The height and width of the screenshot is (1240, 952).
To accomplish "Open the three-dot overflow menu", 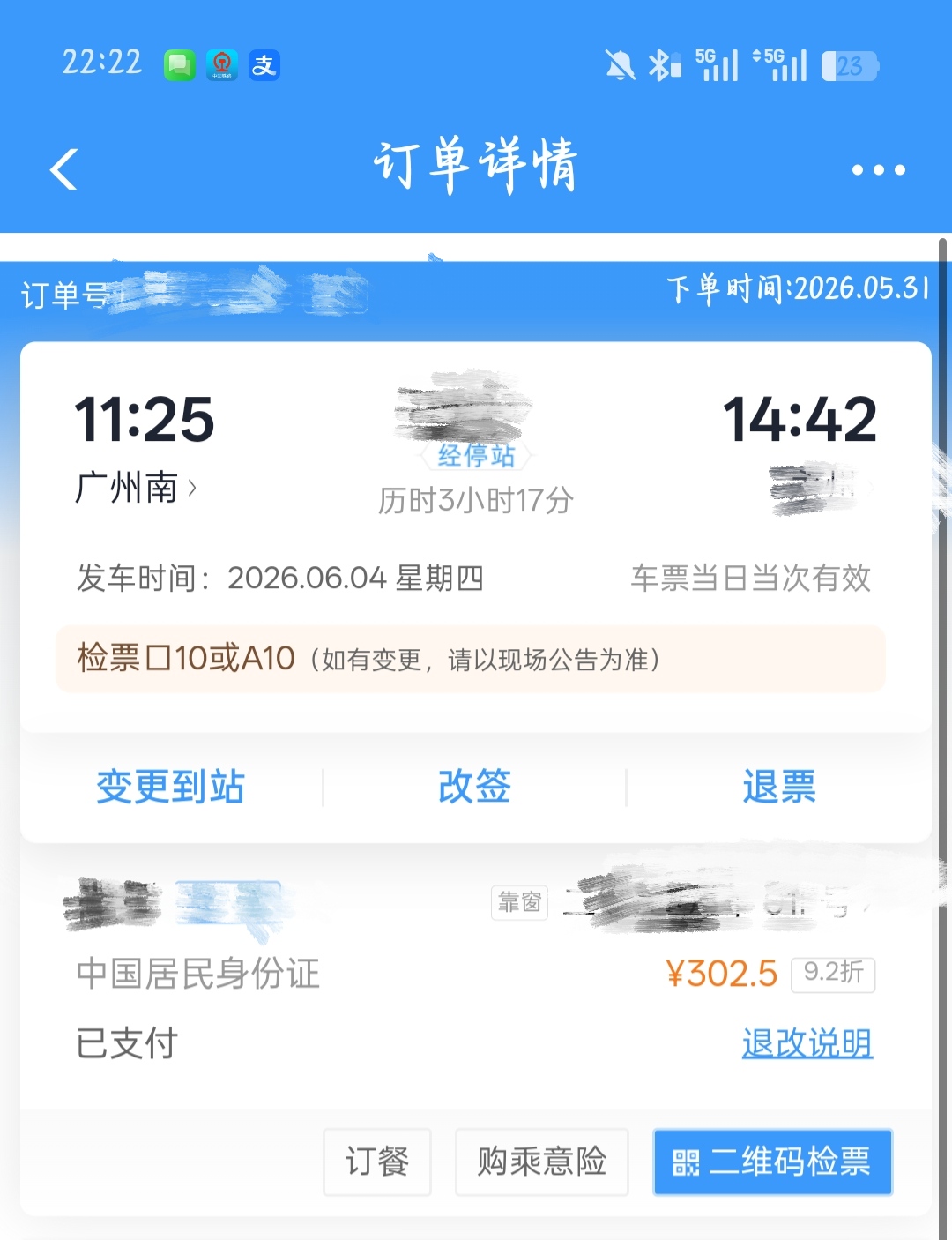I will pyautogui.click(x=878, y=169).
